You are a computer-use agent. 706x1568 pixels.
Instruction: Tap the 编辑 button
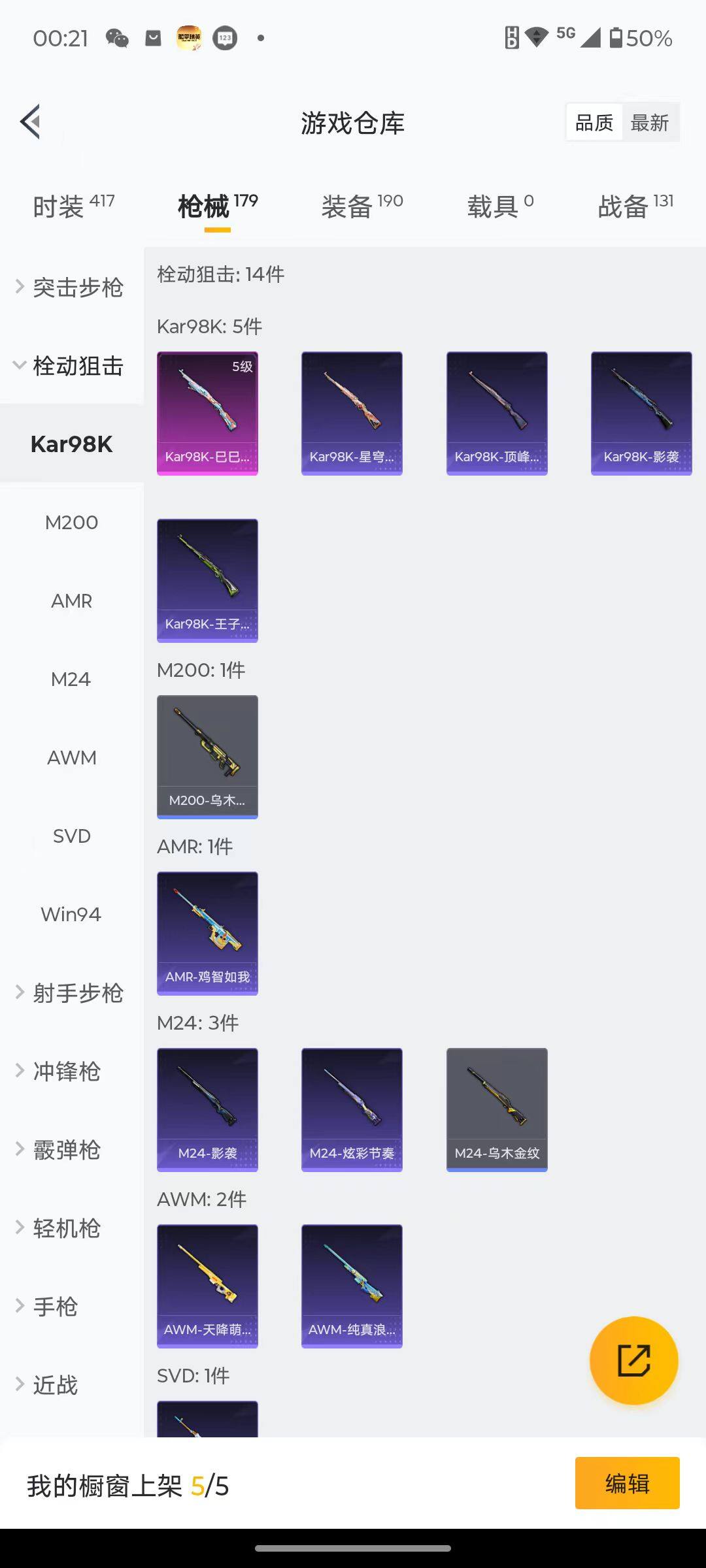(627, 1483)
